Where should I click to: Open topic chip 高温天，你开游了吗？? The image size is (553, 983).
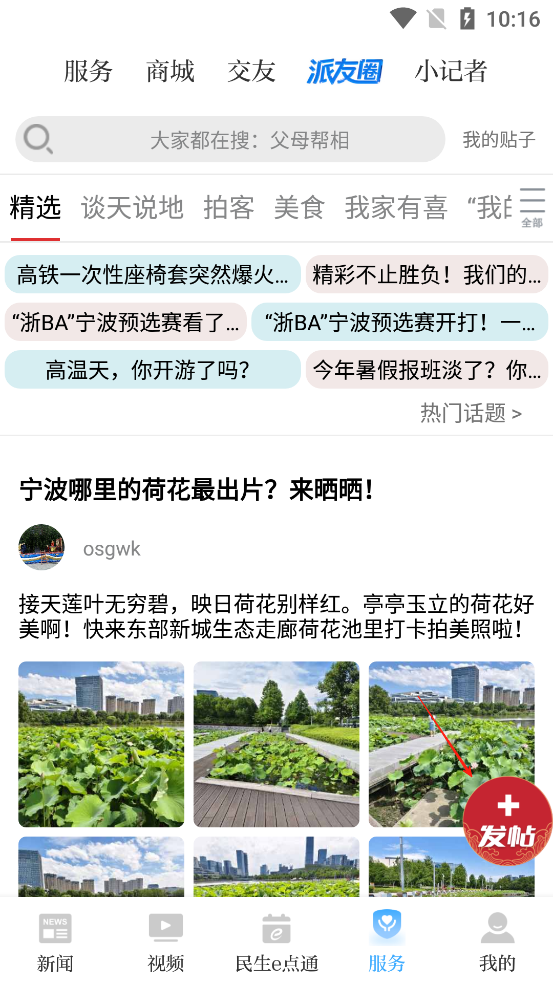[153, 369]
